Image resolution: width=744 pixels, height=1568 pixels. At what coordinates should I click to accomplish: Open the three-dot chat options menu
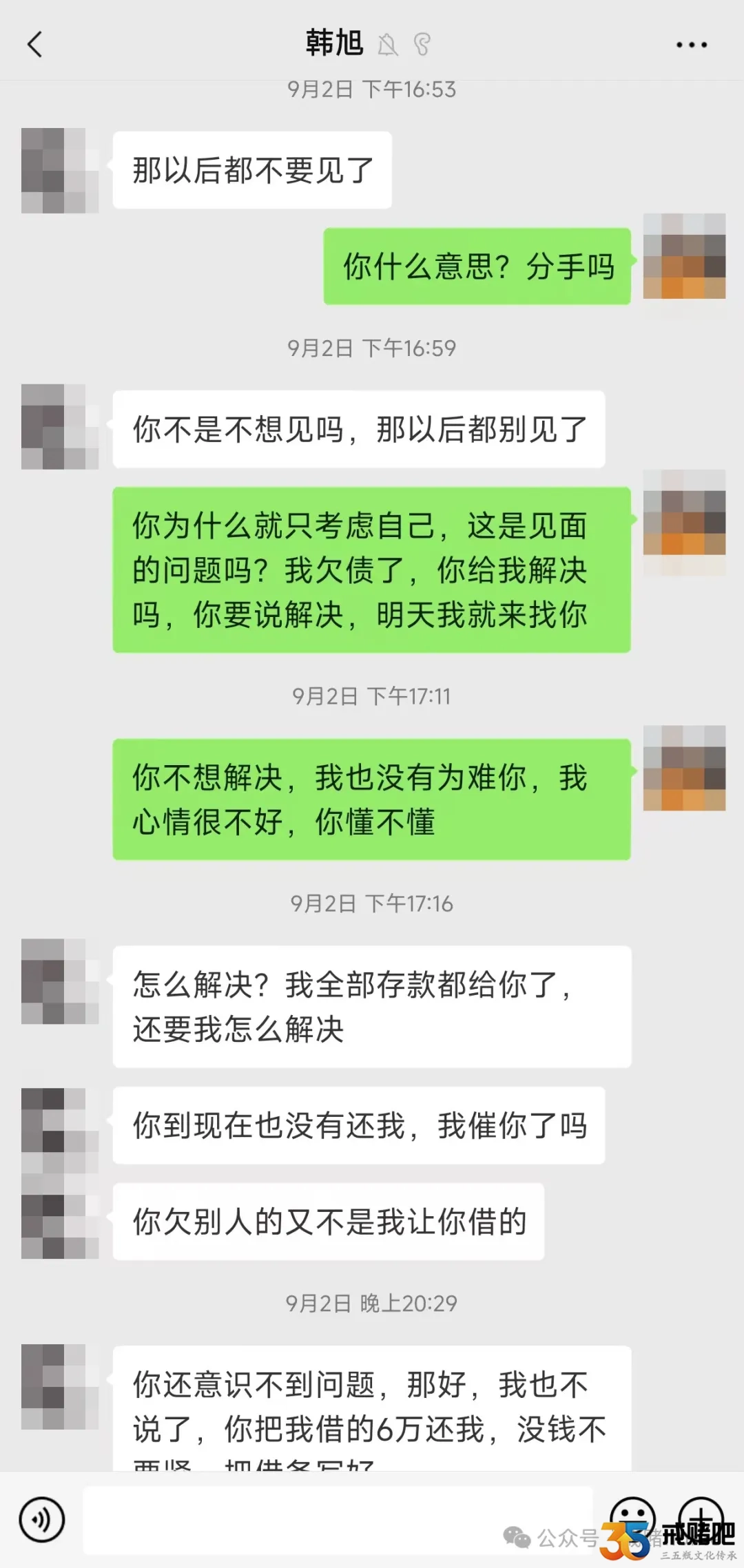(x=691, y=45)
